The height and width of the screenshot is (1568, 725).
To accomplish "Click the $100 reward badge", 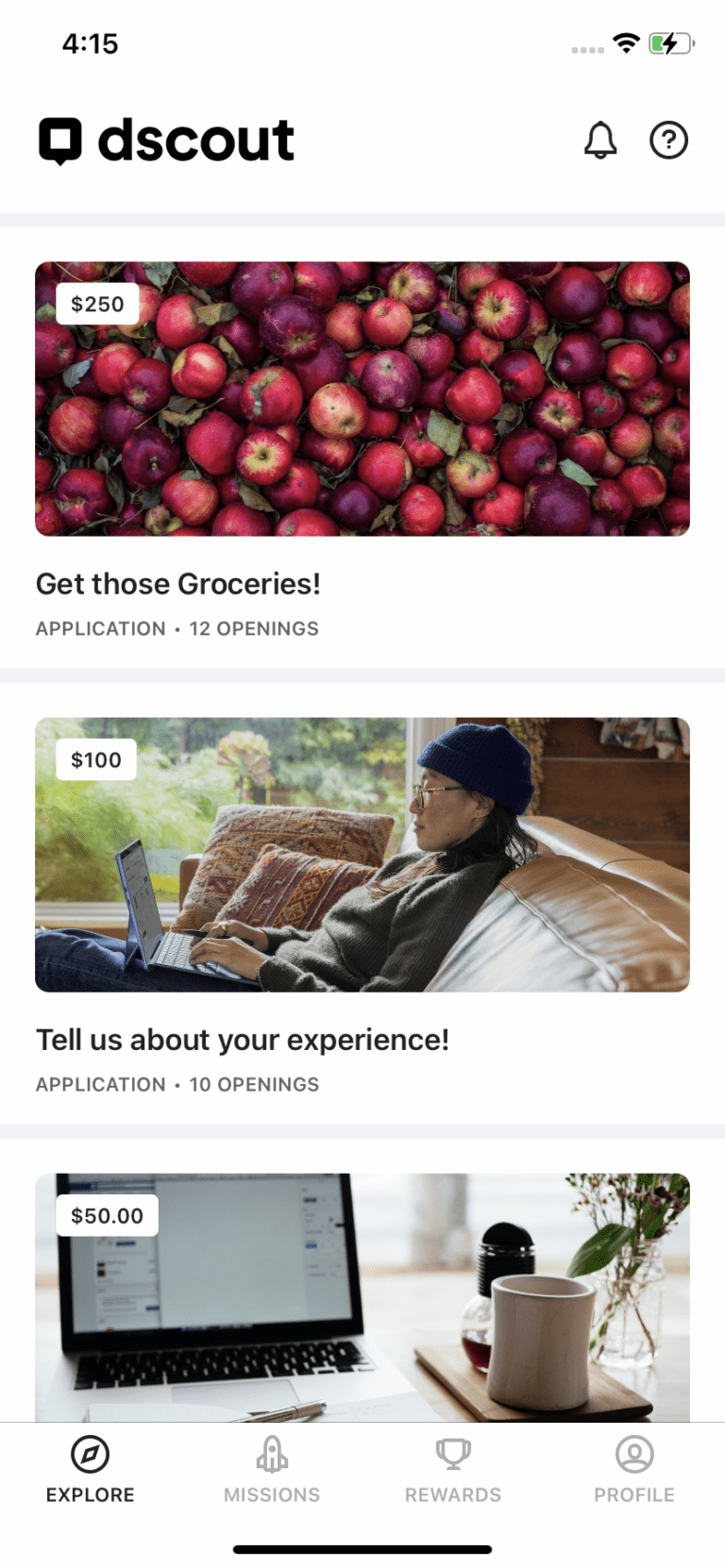I will (x=95, y=759).
